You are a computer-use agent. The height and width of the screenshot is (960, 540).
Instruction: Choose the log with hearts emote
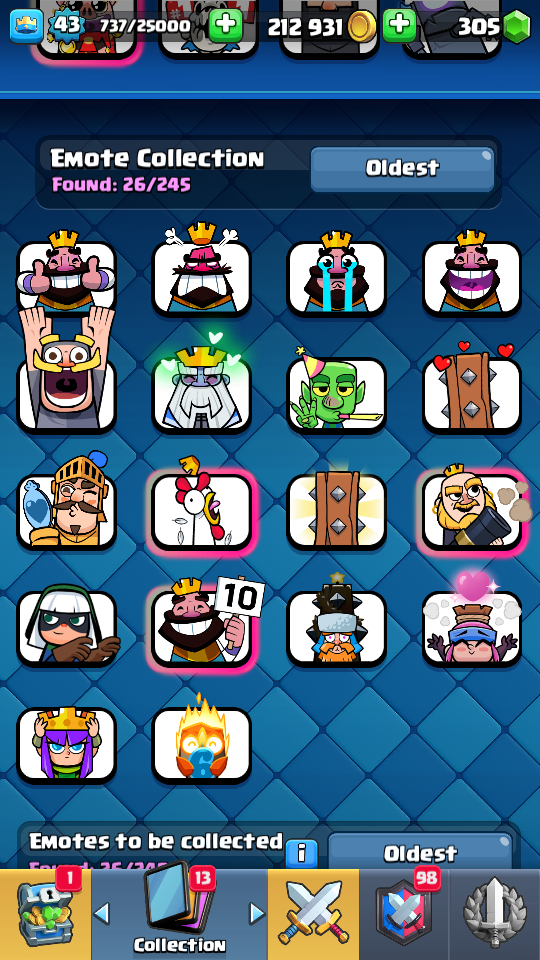(471, 388)
